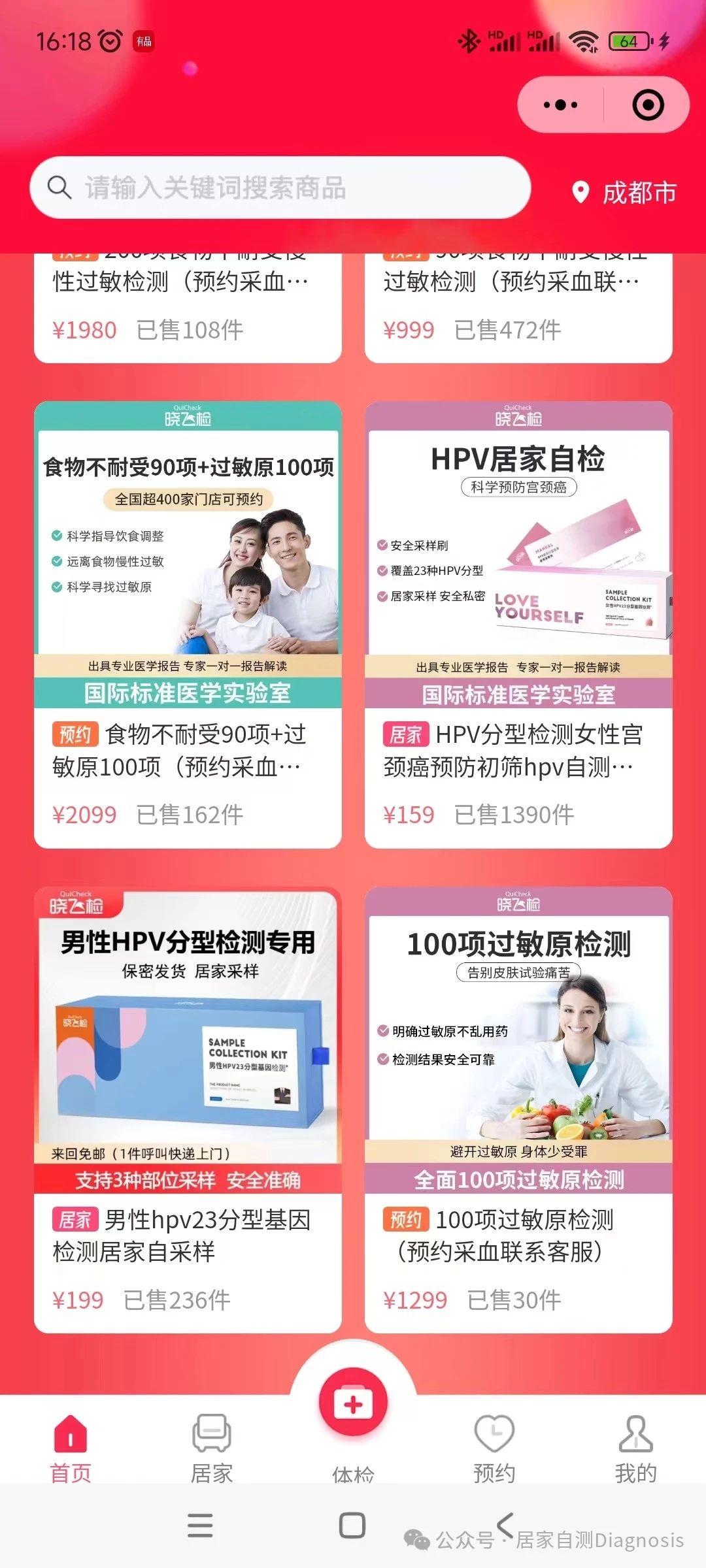Image resolution: width=706 pixels, height=1568 pixels.
Task: Switch to the 首页 tab
Action: tap(71, 1447)
